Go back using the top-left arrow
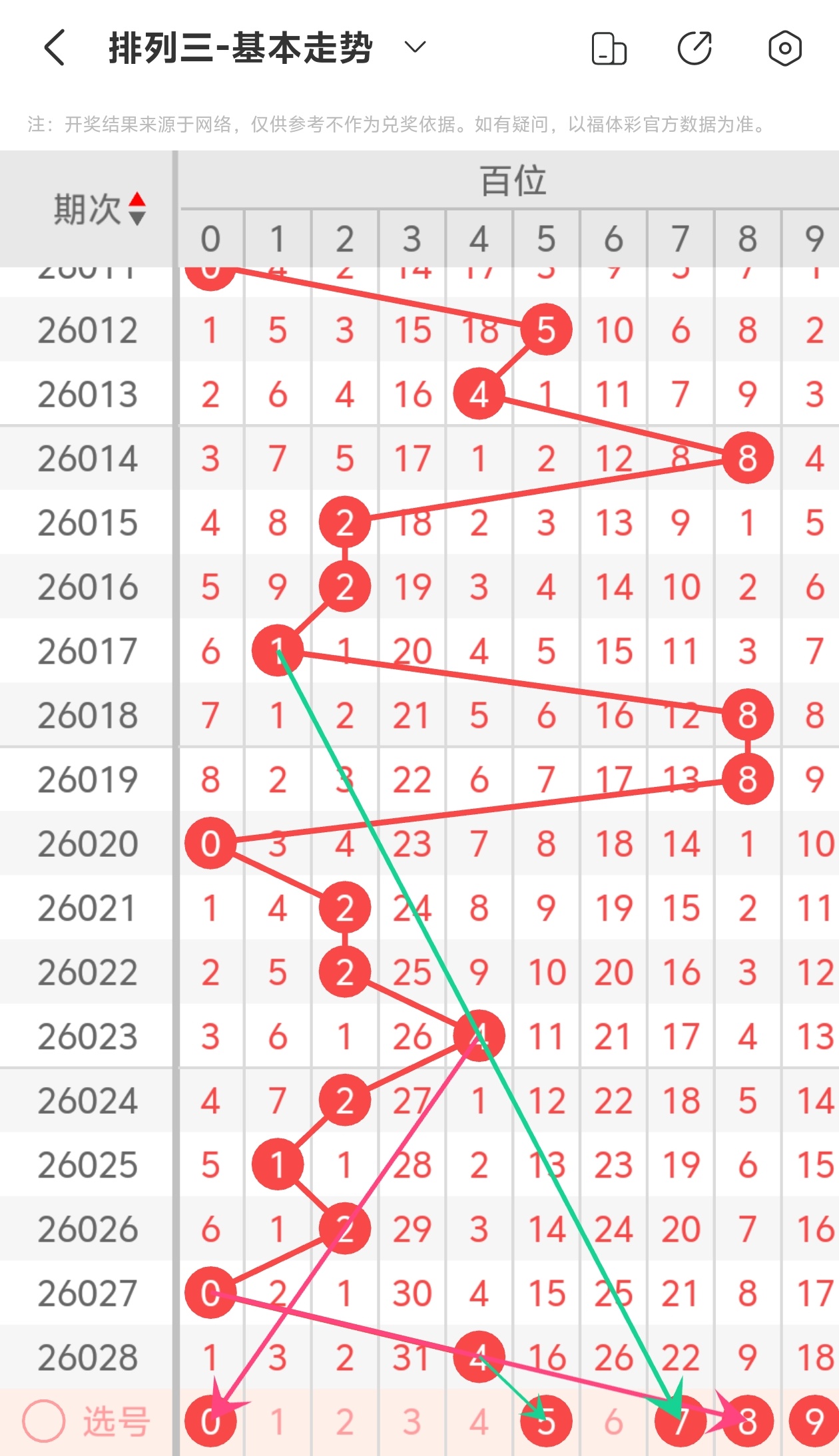 tap(55, 48)
